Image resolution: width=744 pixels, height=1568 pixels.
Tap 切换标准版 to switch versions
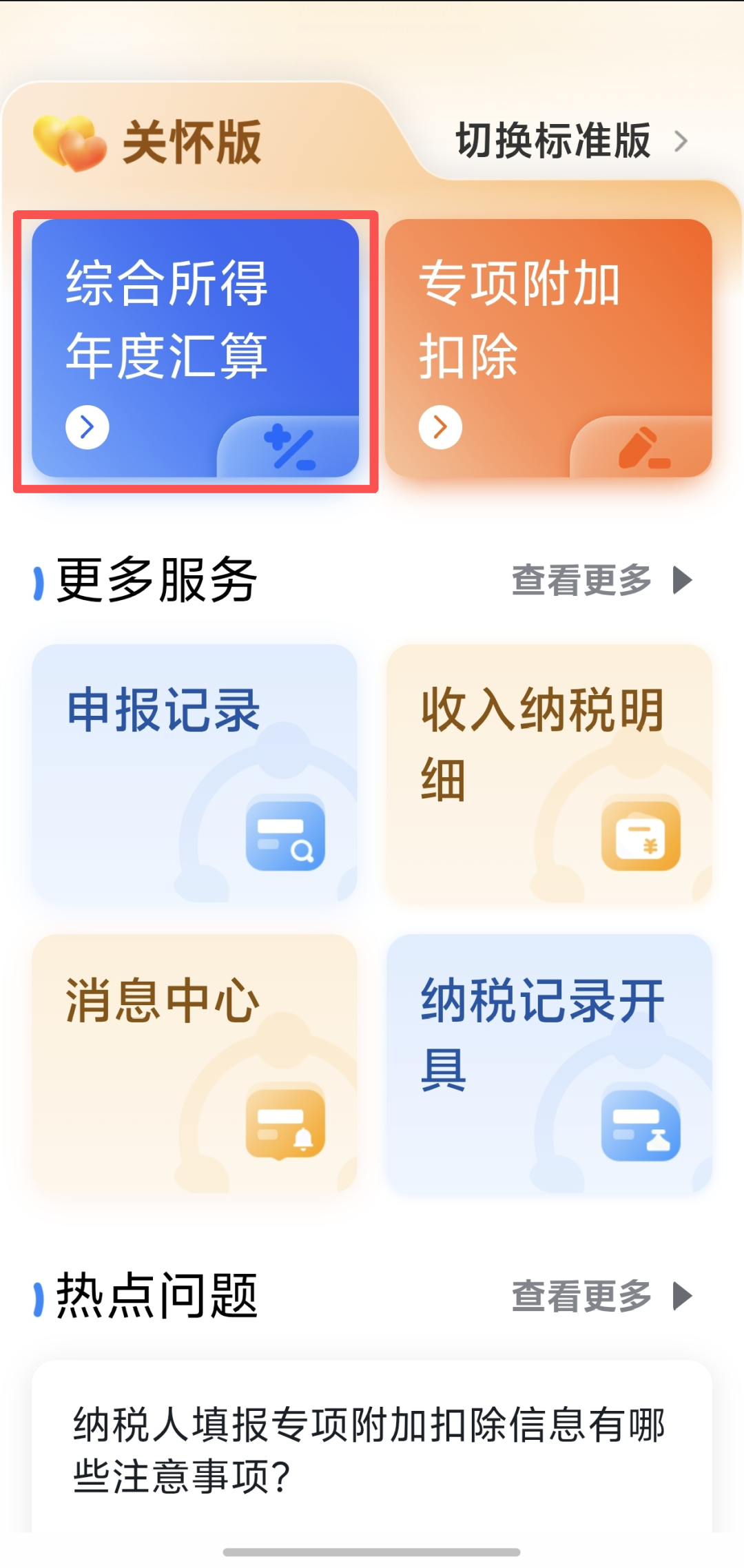pyautogui.click(x=572, y=141)
